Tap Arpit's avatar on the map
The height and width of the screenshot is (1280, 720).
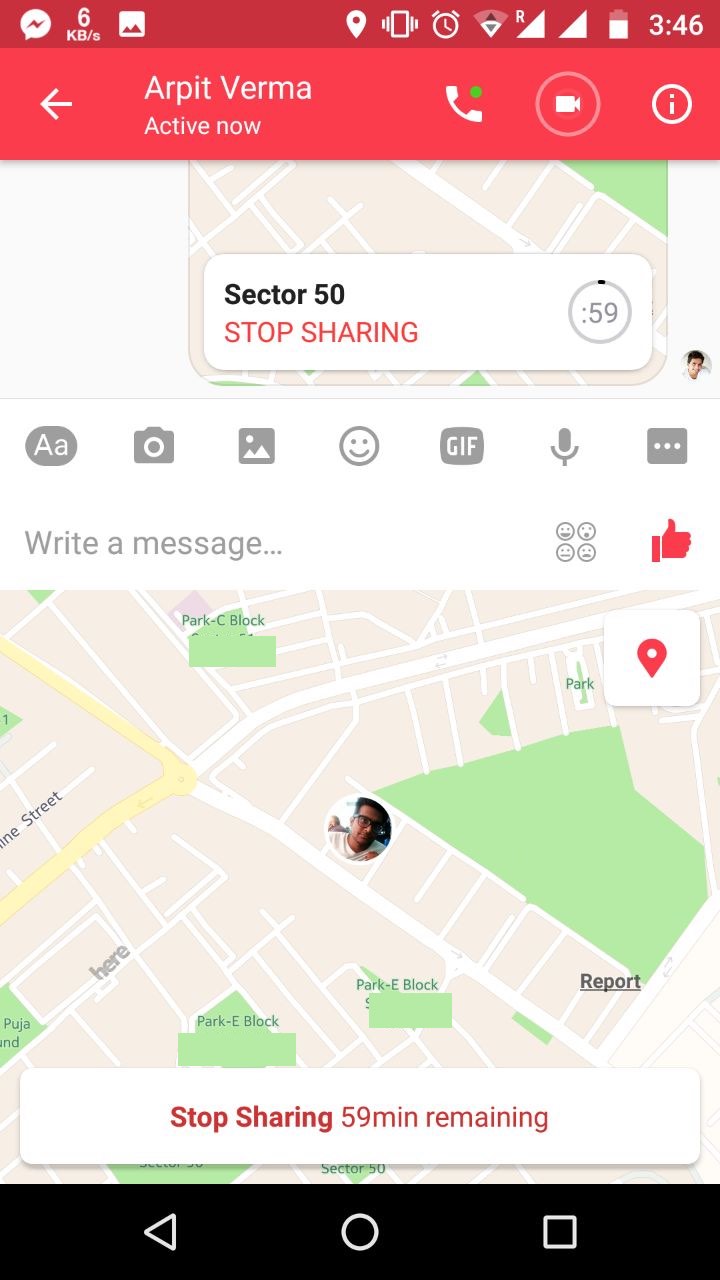[x=360, y=828]
